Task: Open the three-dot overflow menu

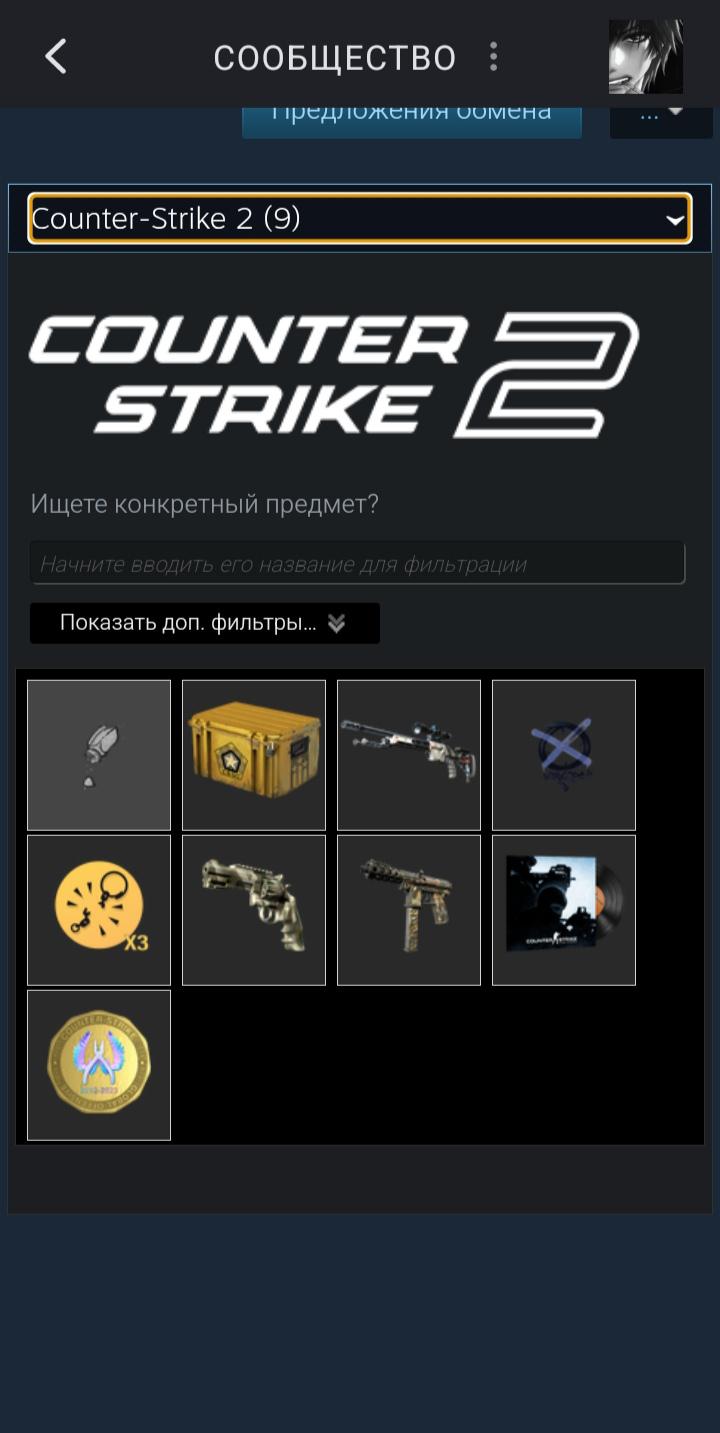Action: (493, 57)
